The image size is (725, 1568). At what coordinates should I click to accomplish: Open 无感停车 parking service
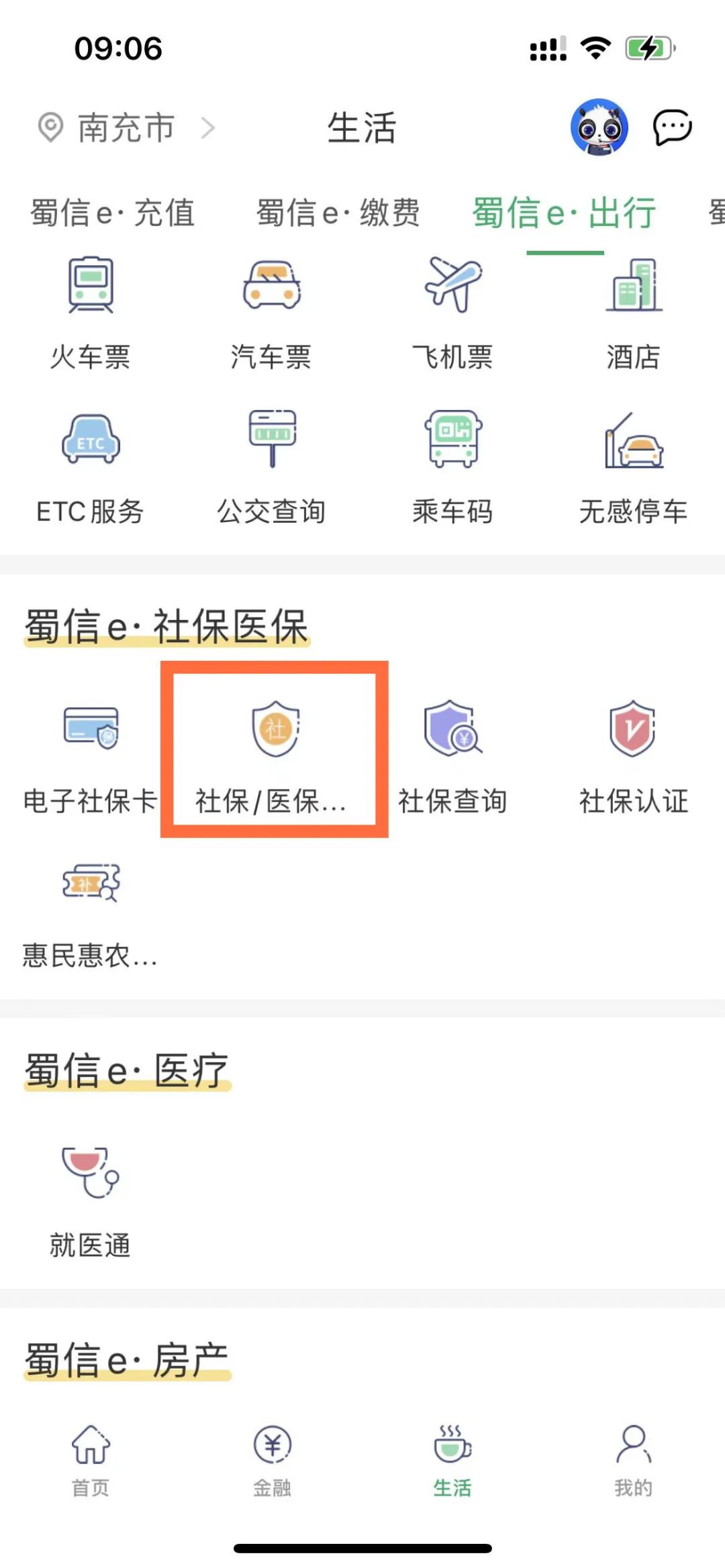pyautogui.click(x=633, y=468)
